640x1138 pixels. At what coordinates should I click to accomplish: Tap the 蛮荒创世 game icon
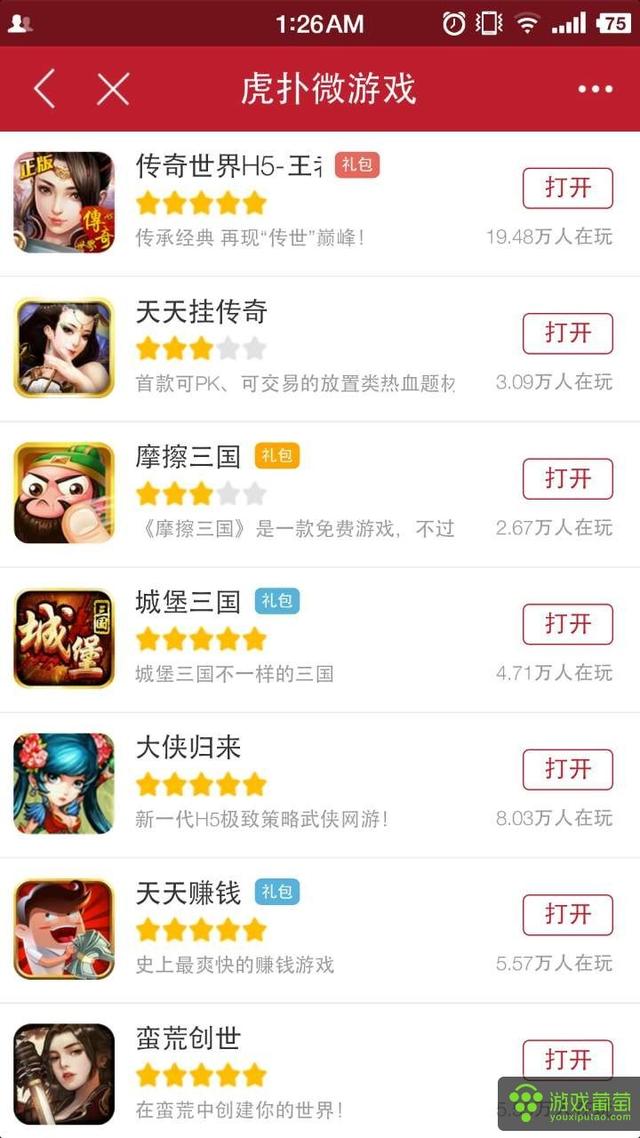tap(64, 1073)
